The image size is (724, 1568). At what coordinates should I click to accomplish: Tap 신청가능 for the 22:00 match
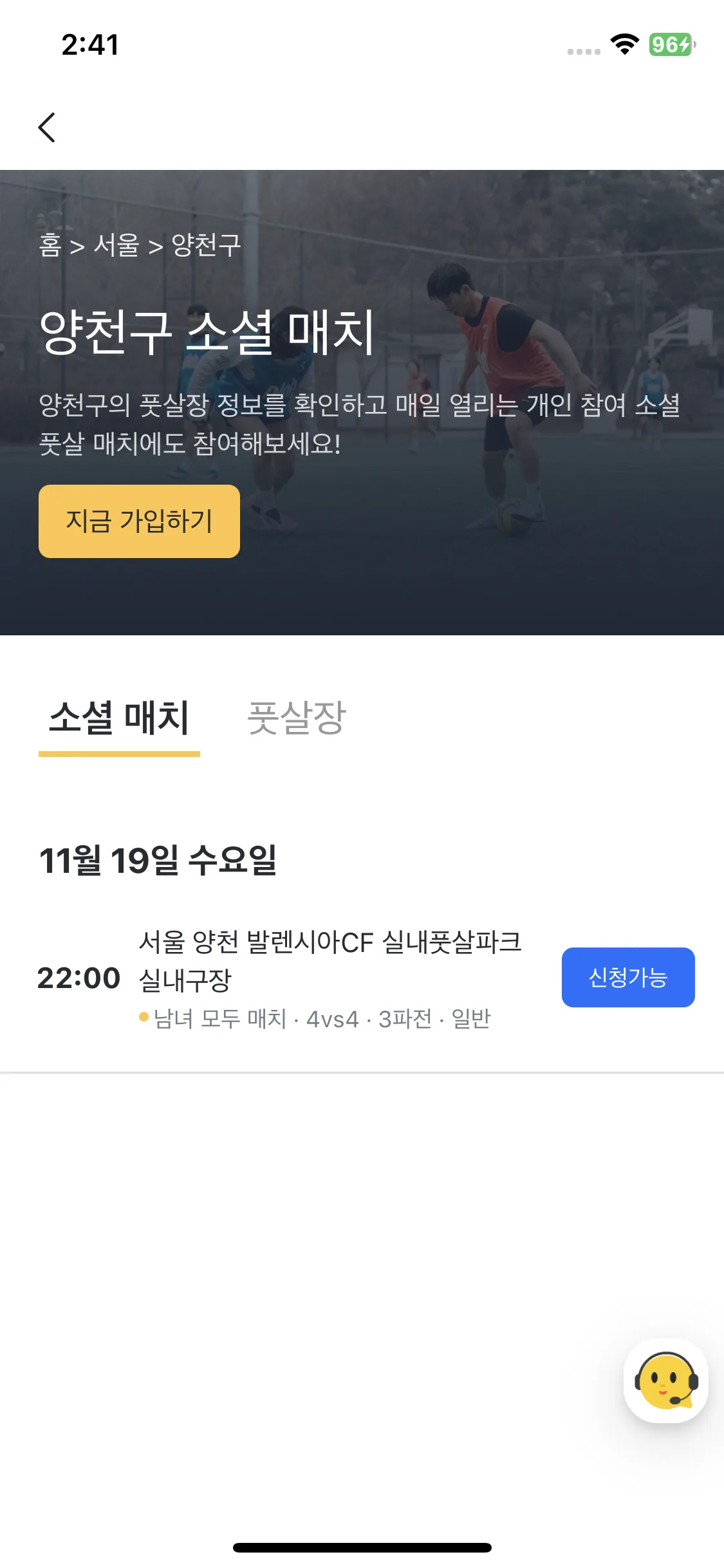(627, 977)
